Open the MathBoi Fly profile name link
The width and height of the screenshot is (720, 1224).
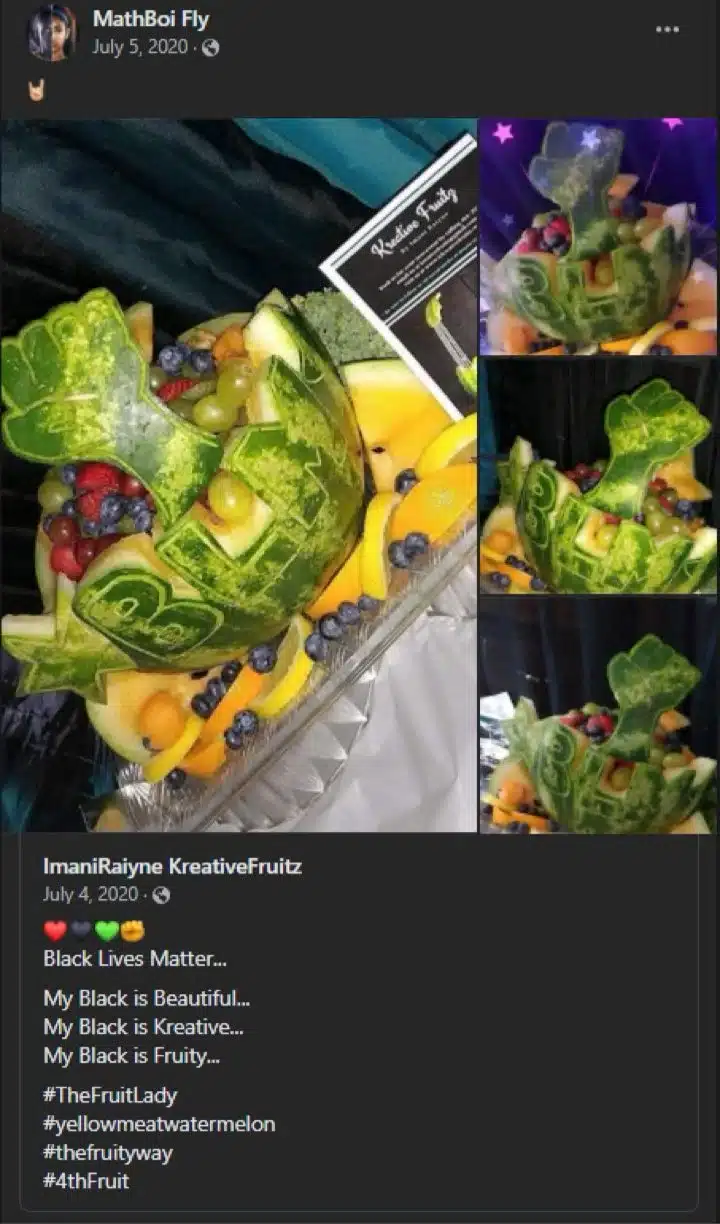click(x=151, y=19)
